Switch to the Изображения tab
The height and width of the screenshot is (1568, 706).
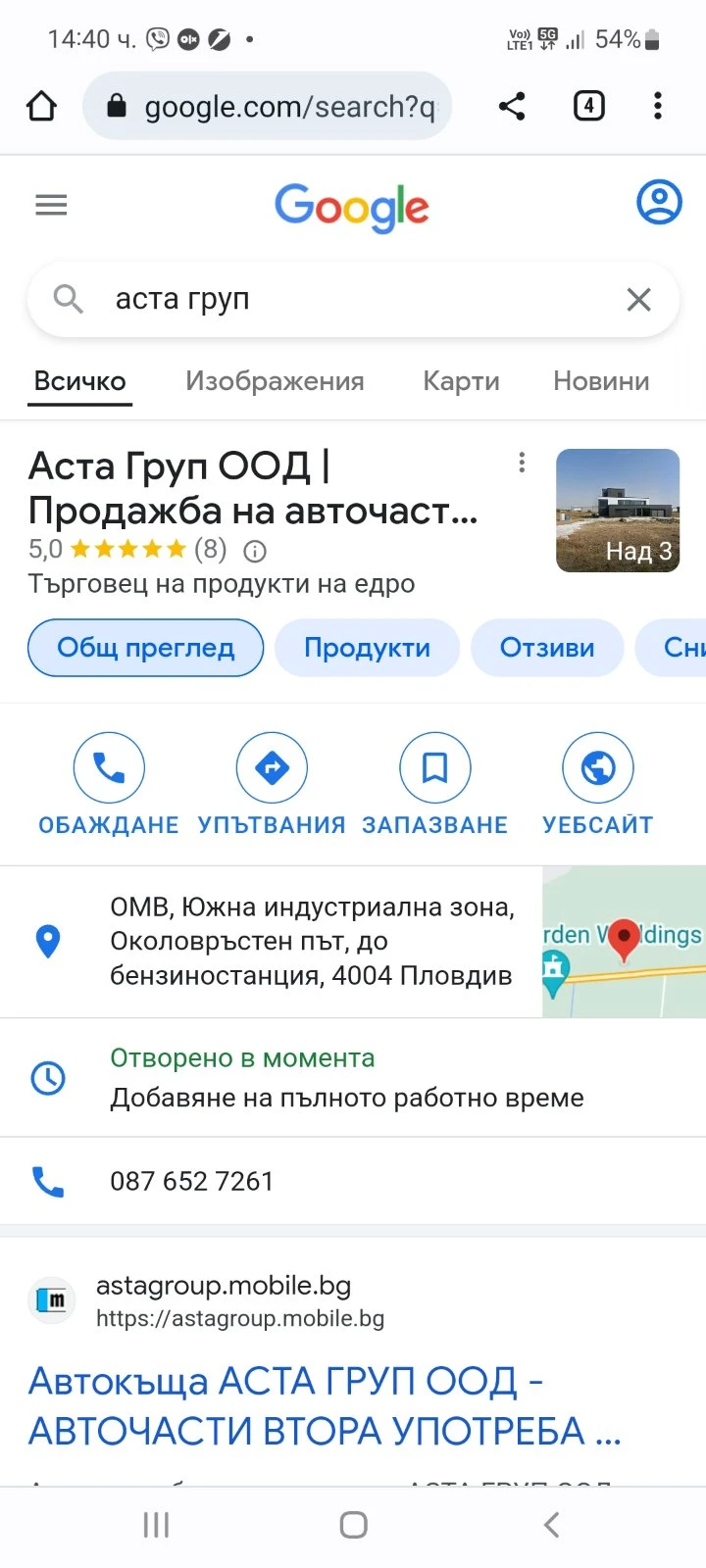tap(275, 381)
